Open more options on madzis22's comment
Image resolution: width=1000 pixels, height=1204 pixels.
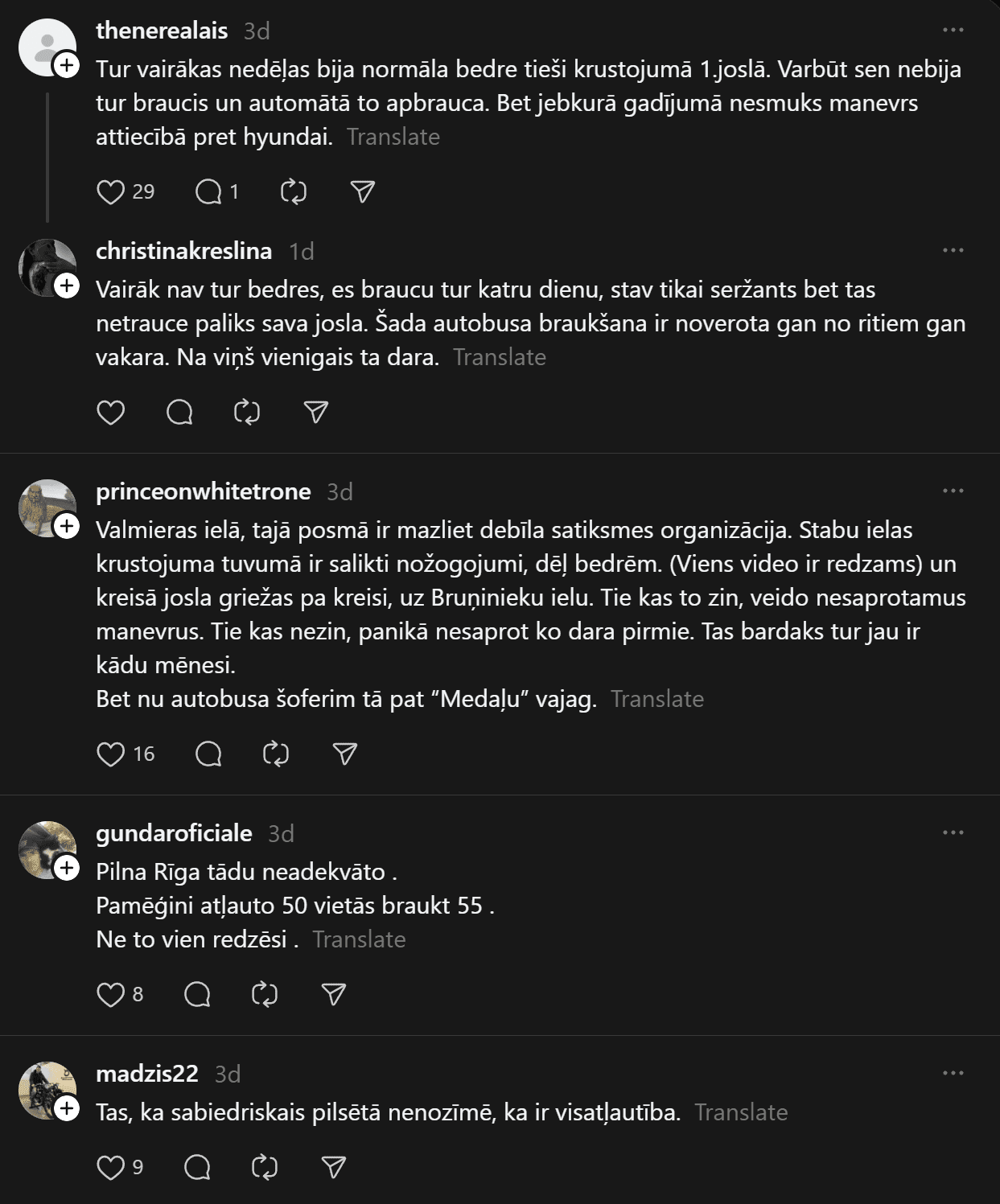[x=953, y=1073]
